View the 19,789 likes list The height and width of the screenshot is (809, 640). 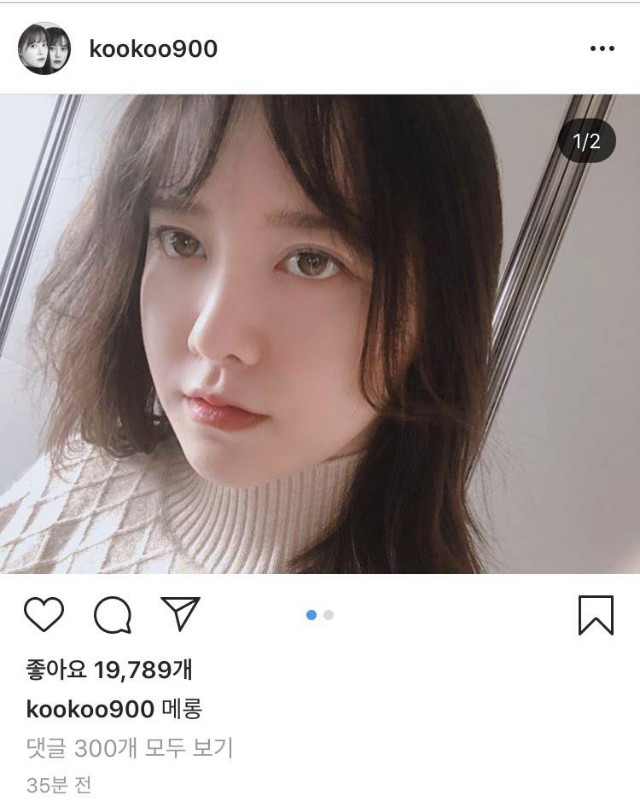click(x=110, y=669)
